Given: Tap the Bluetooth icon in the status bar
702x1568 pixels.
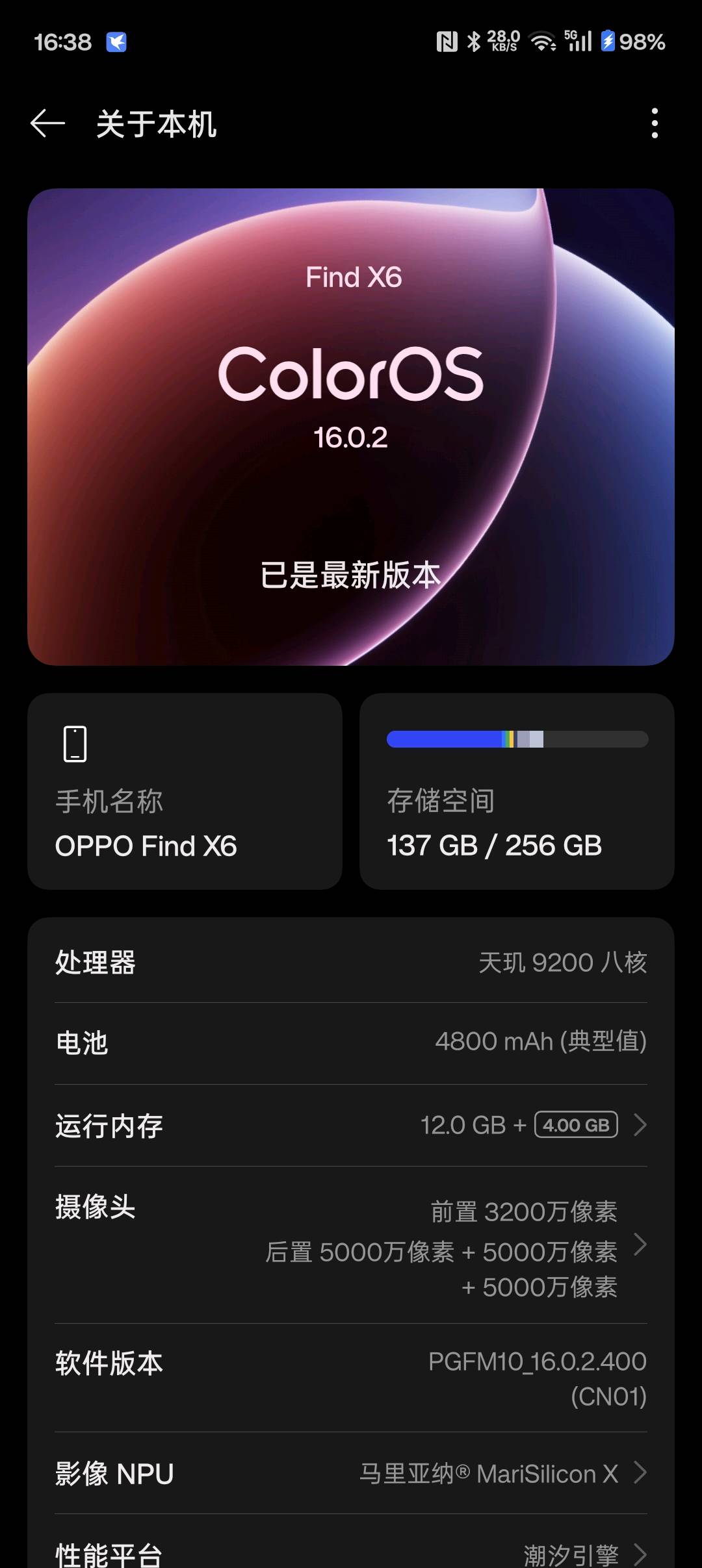Looking at the screenshot, I should 474,41.
